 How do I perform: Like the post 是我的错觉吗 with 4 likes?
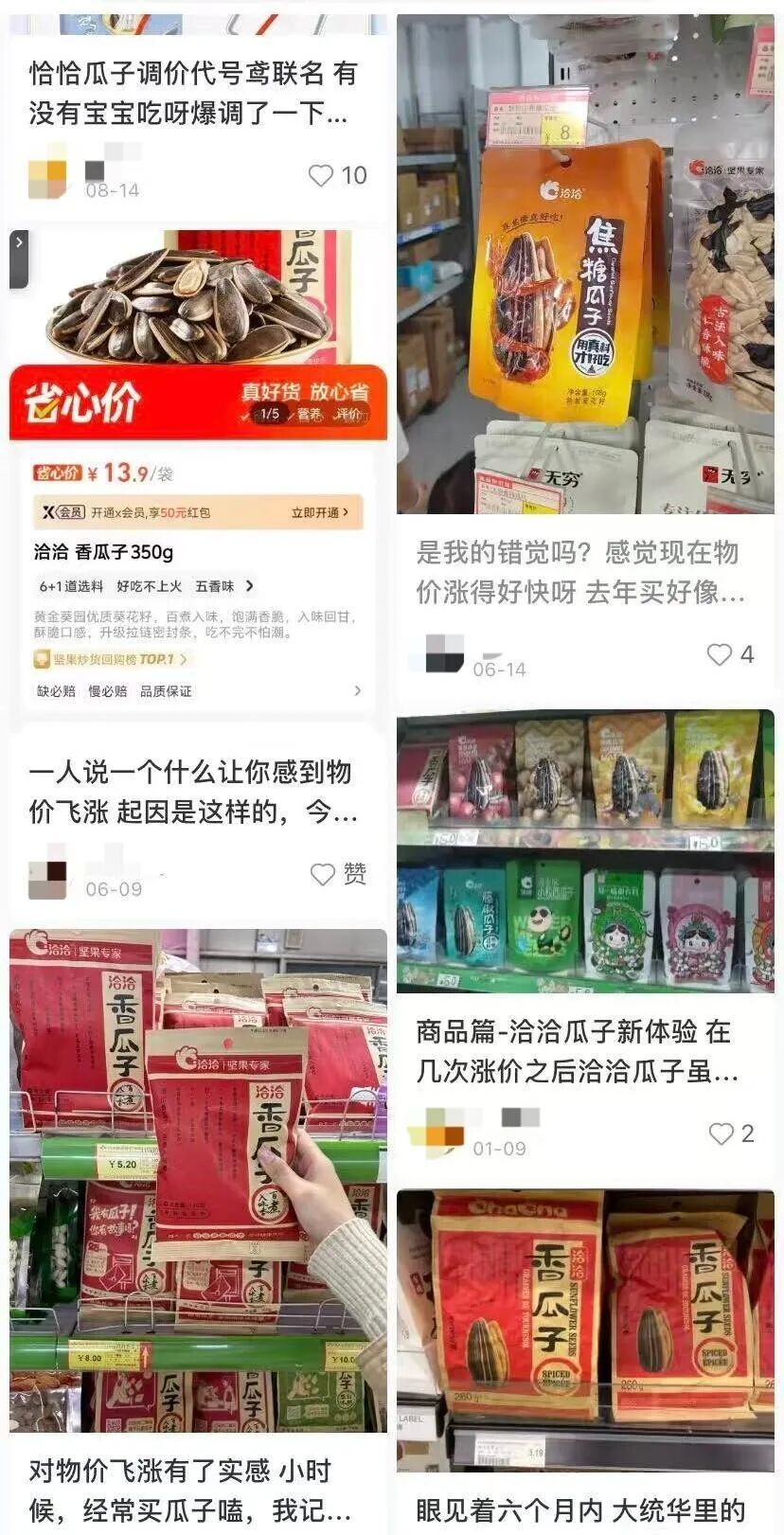point(720,654)
